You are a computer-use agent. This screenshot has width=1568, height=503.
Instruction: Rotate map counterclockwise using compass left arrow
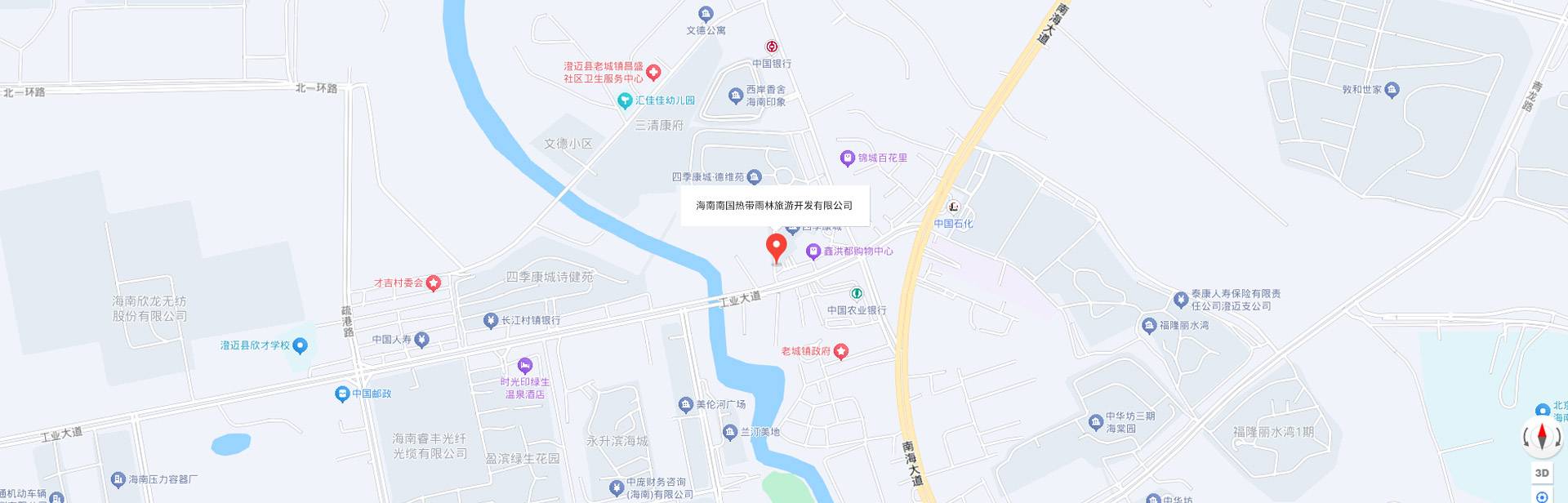coord(1526,437)
